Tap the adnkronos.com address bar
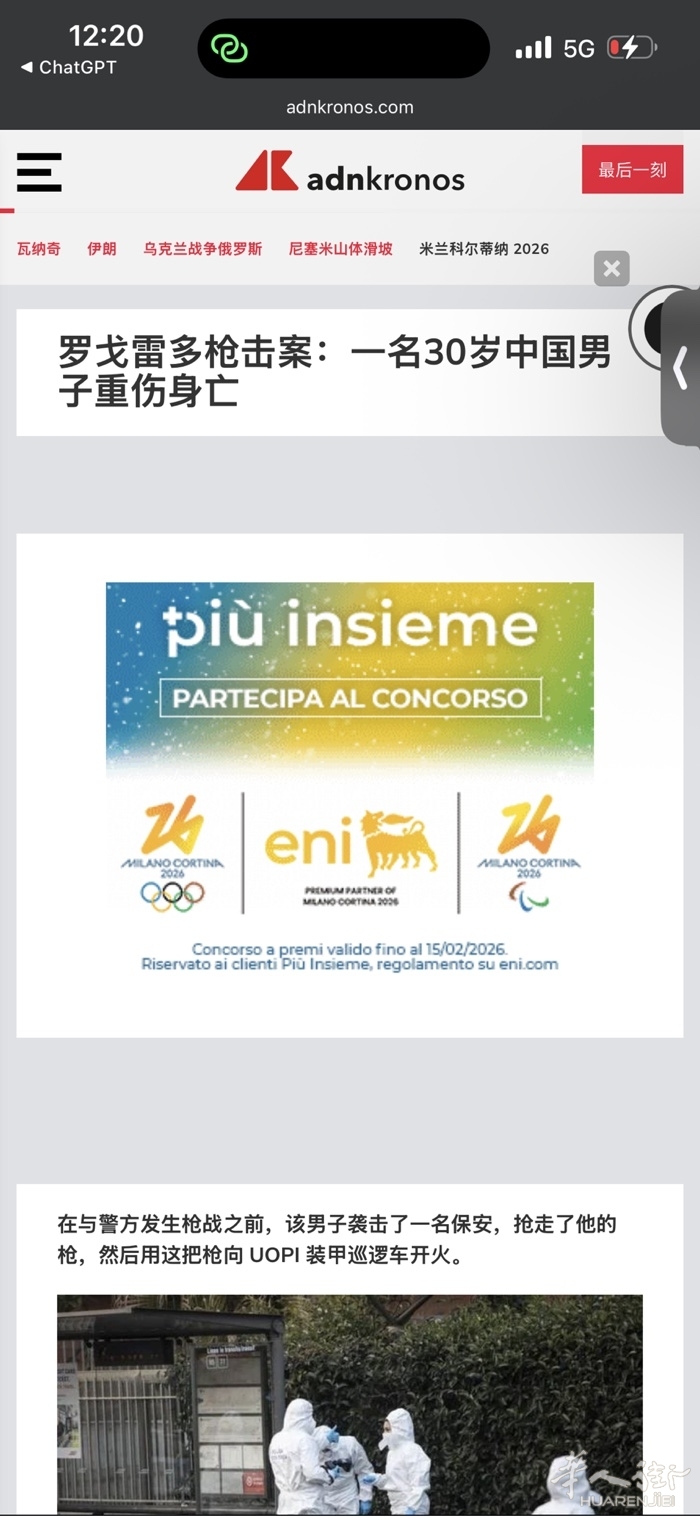 350,107
